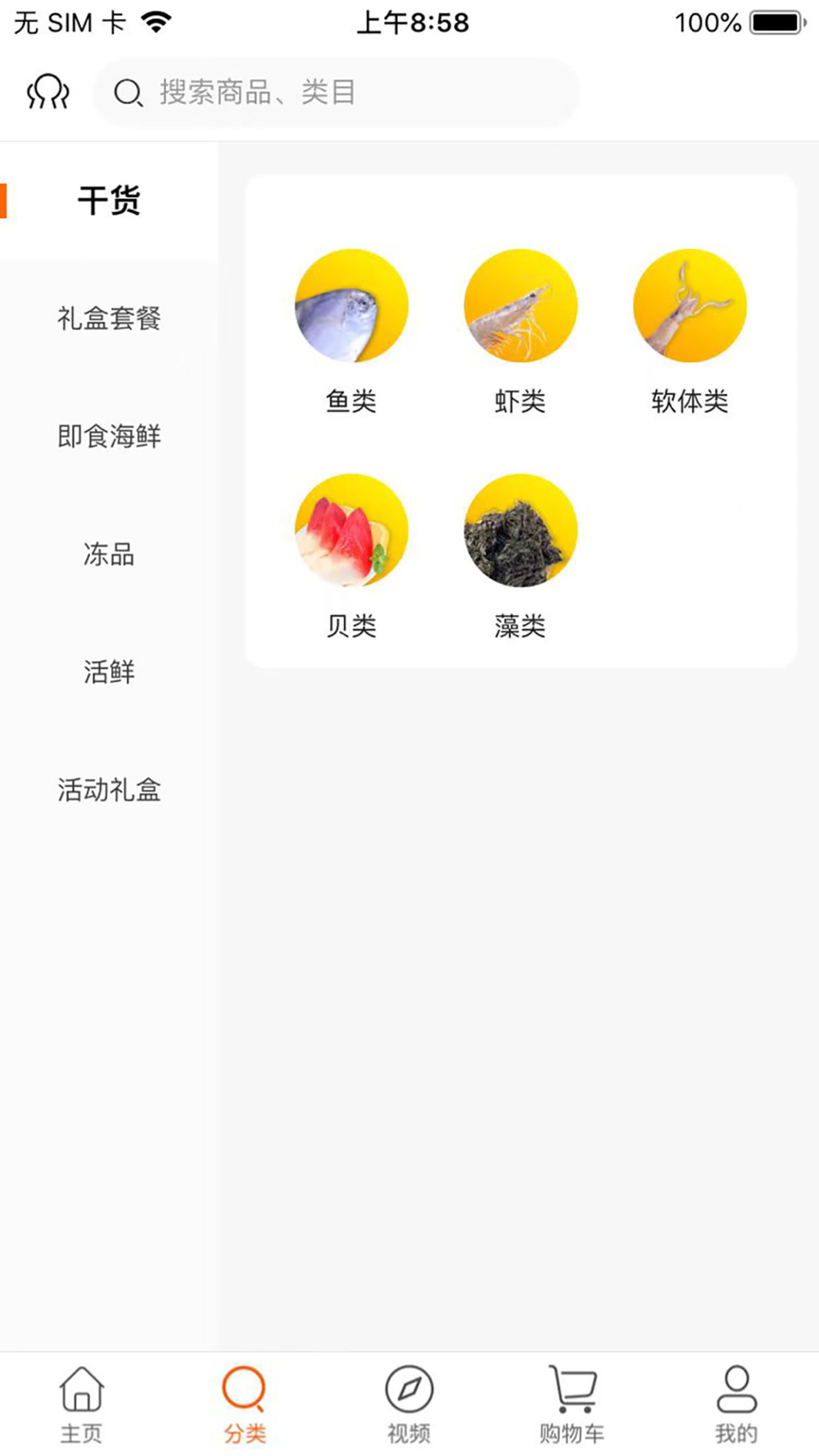Select the 礼盒套餐 category

click(109, 318)
